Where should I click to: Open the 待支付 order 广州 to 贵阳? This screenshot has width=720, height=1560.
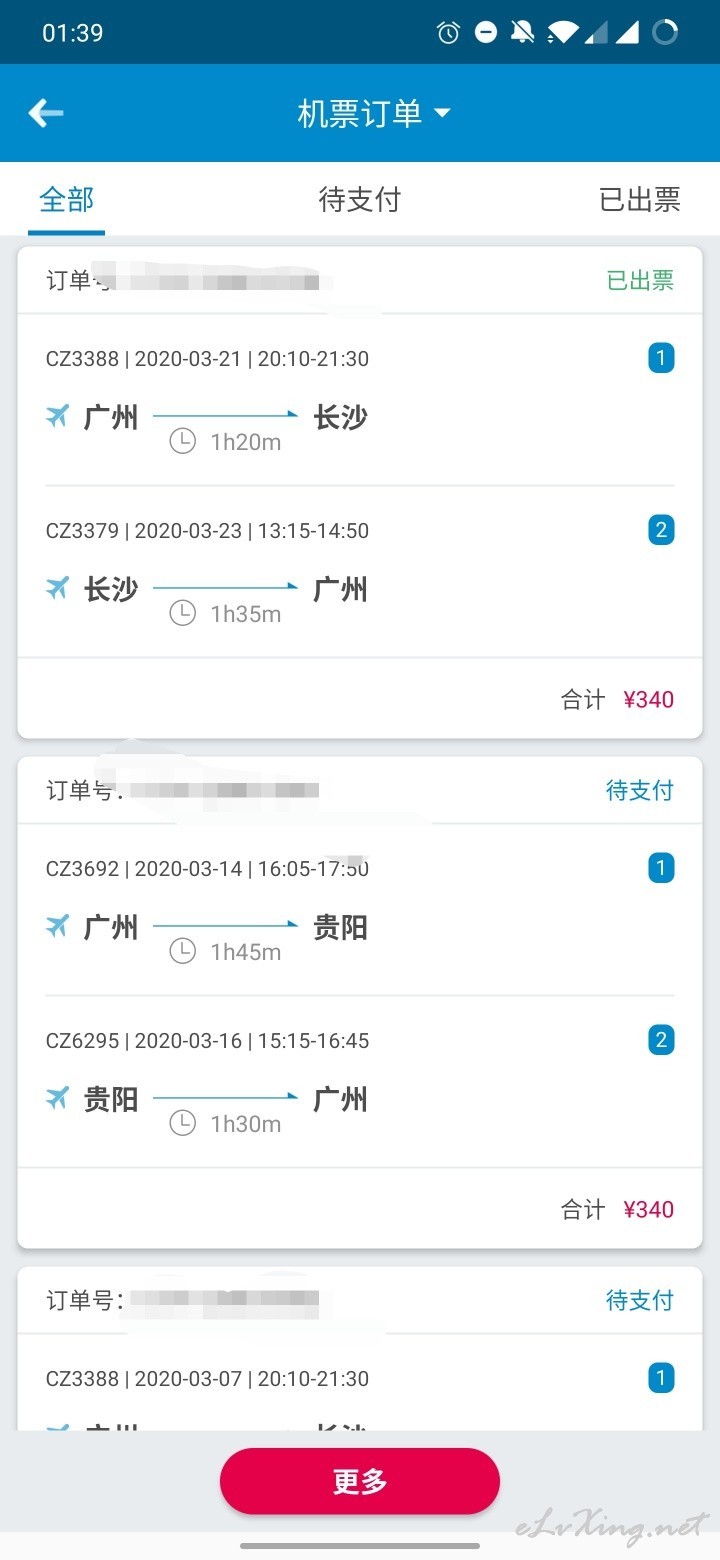tap(360, 1003)
